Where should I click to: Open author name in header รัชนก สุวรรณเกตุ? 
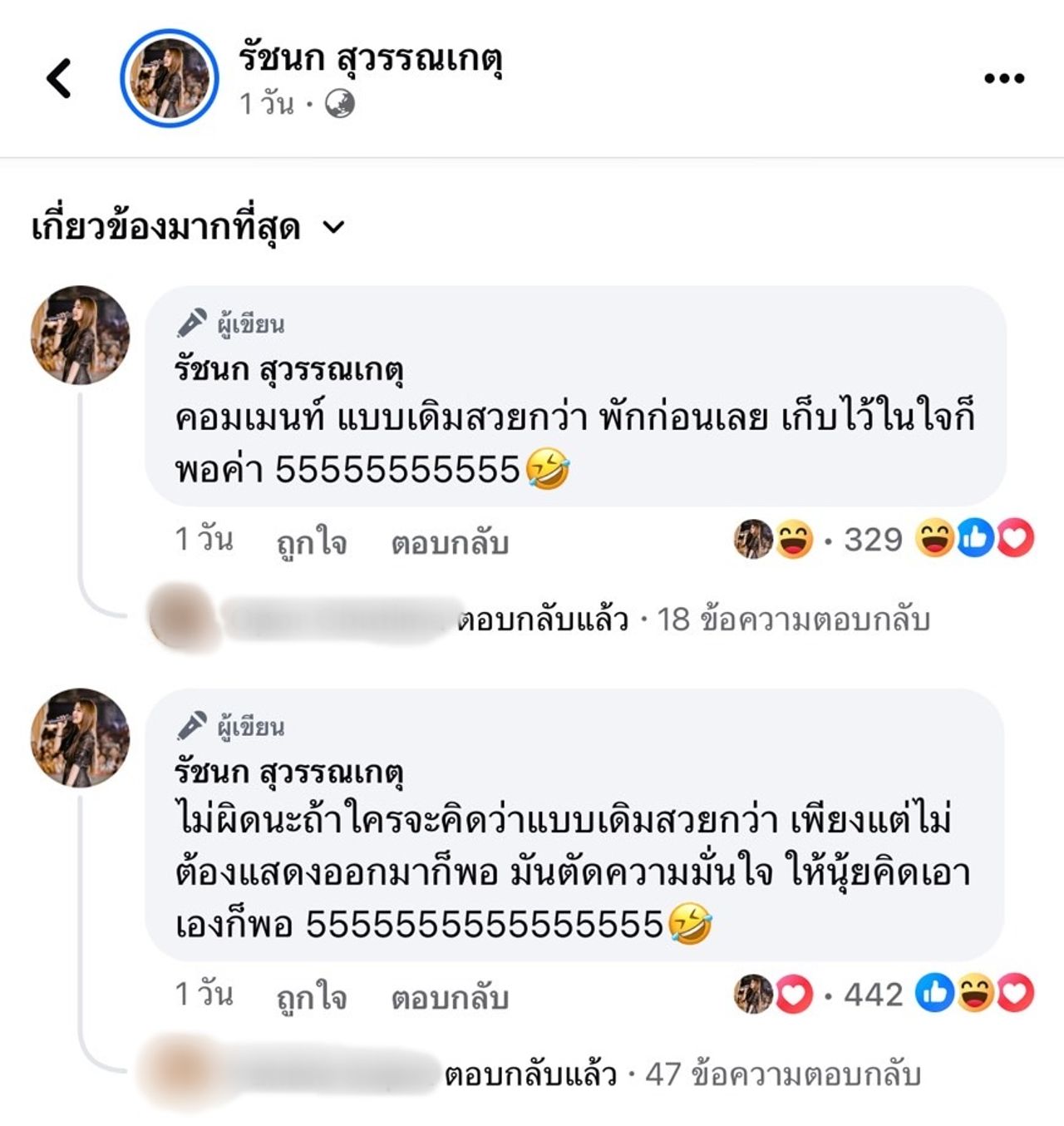(371, 58)
